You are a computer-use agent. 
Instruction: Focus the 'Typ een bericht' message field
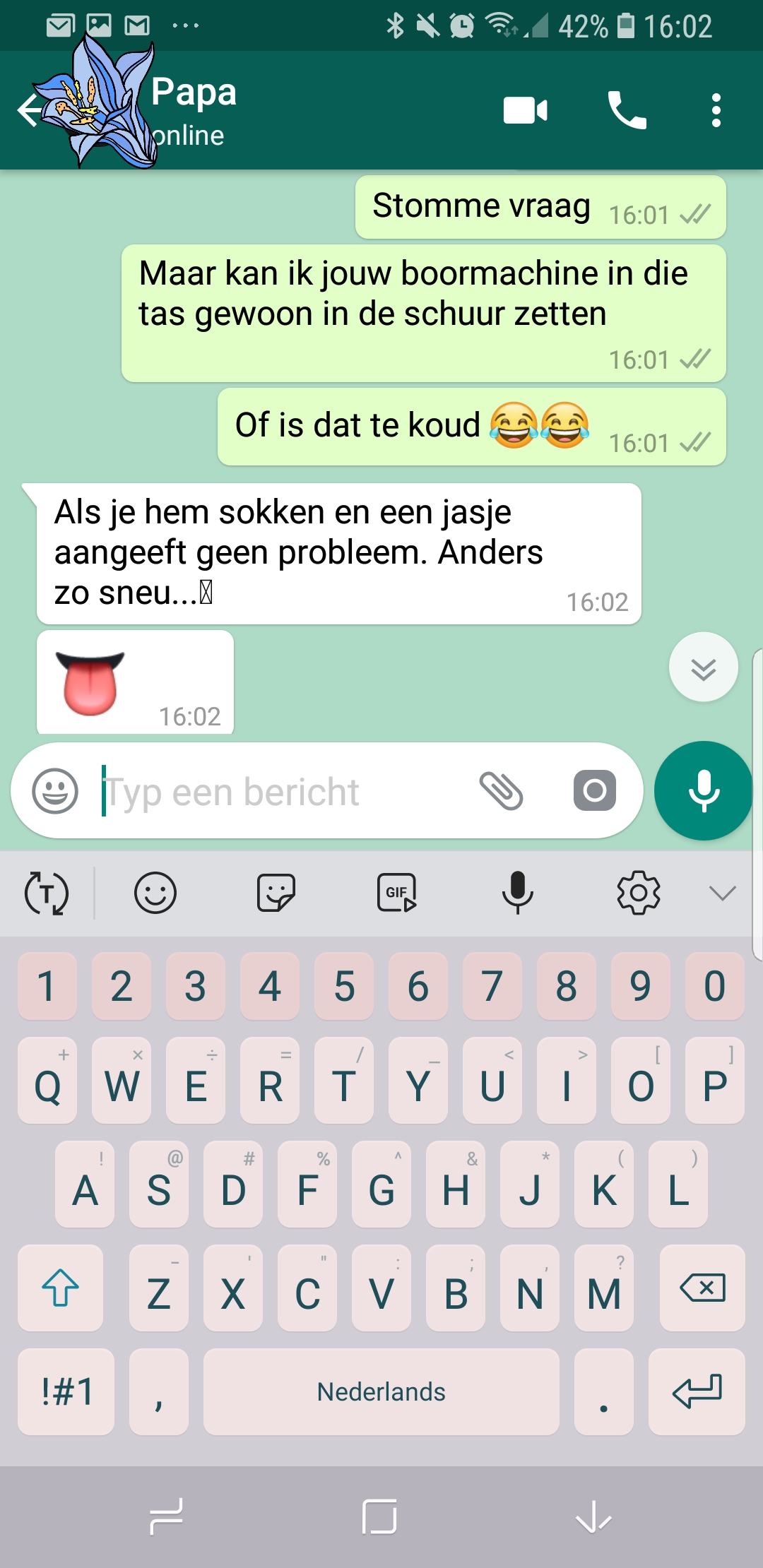[283, 792]
